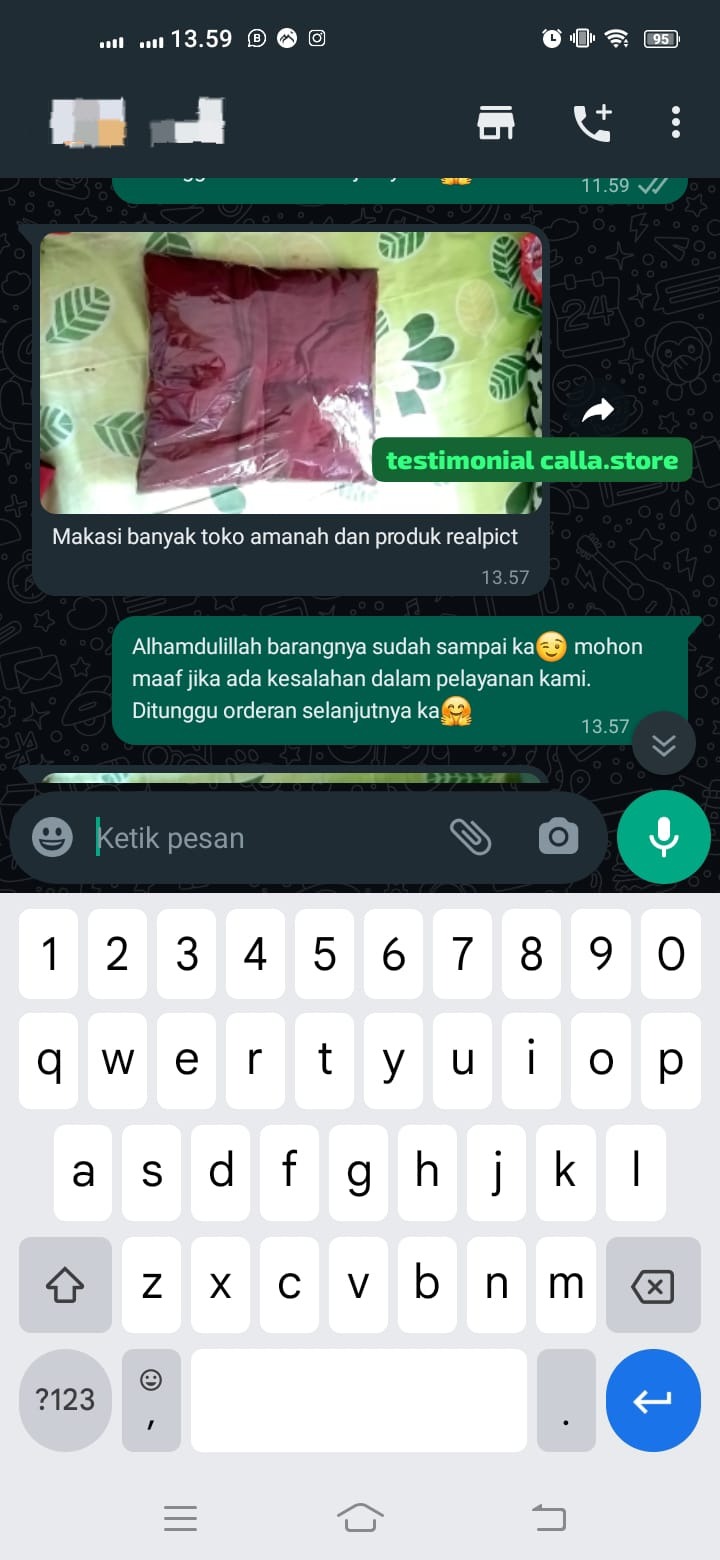Viewport: 720px width, 1560px height.
Task: Open the red product photo message
Action: [x=290, y=372]
